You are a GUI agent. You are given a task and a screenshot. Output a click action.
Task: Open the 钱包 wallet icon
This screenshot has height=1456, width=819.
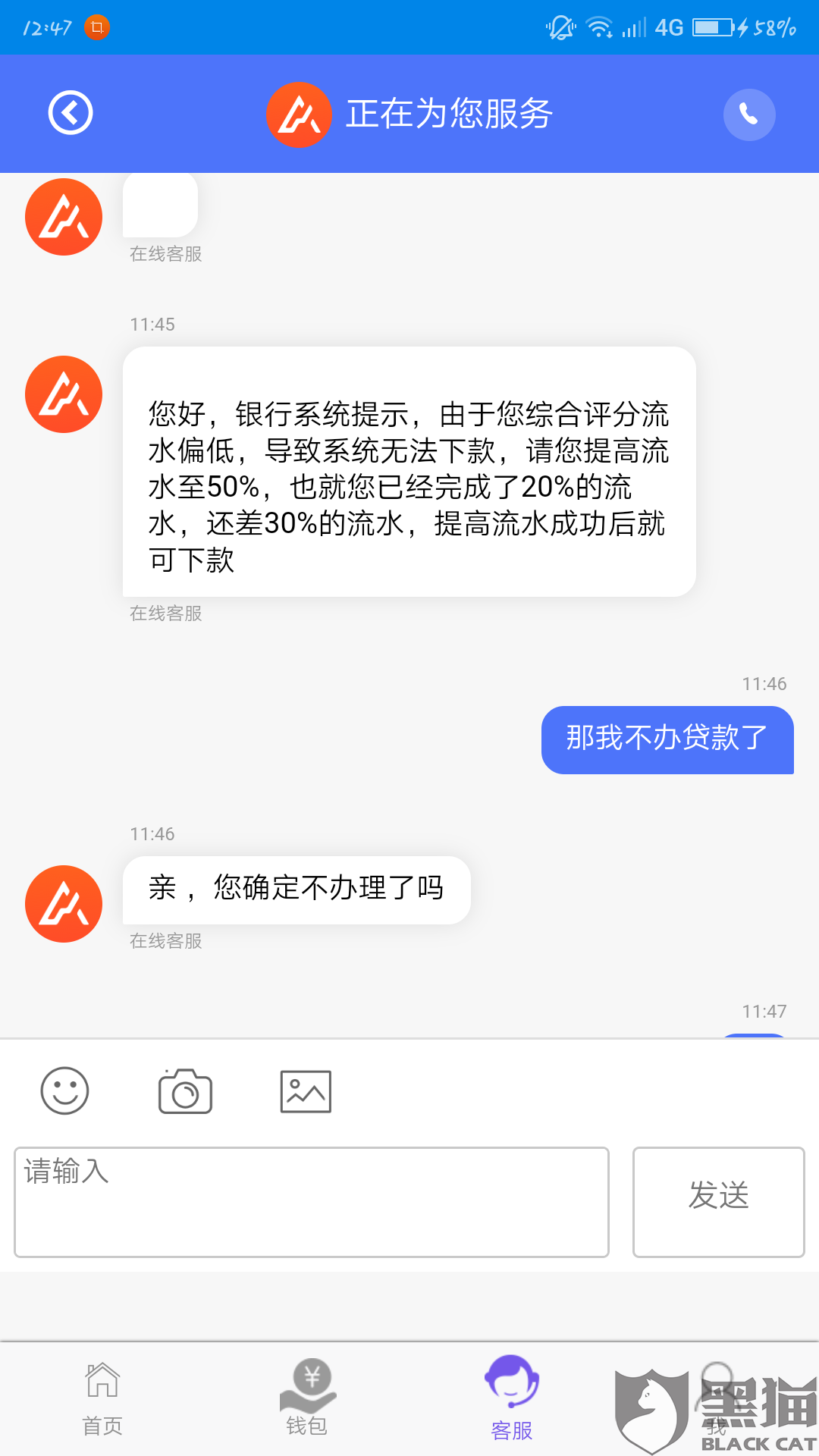coord(307,1399)
